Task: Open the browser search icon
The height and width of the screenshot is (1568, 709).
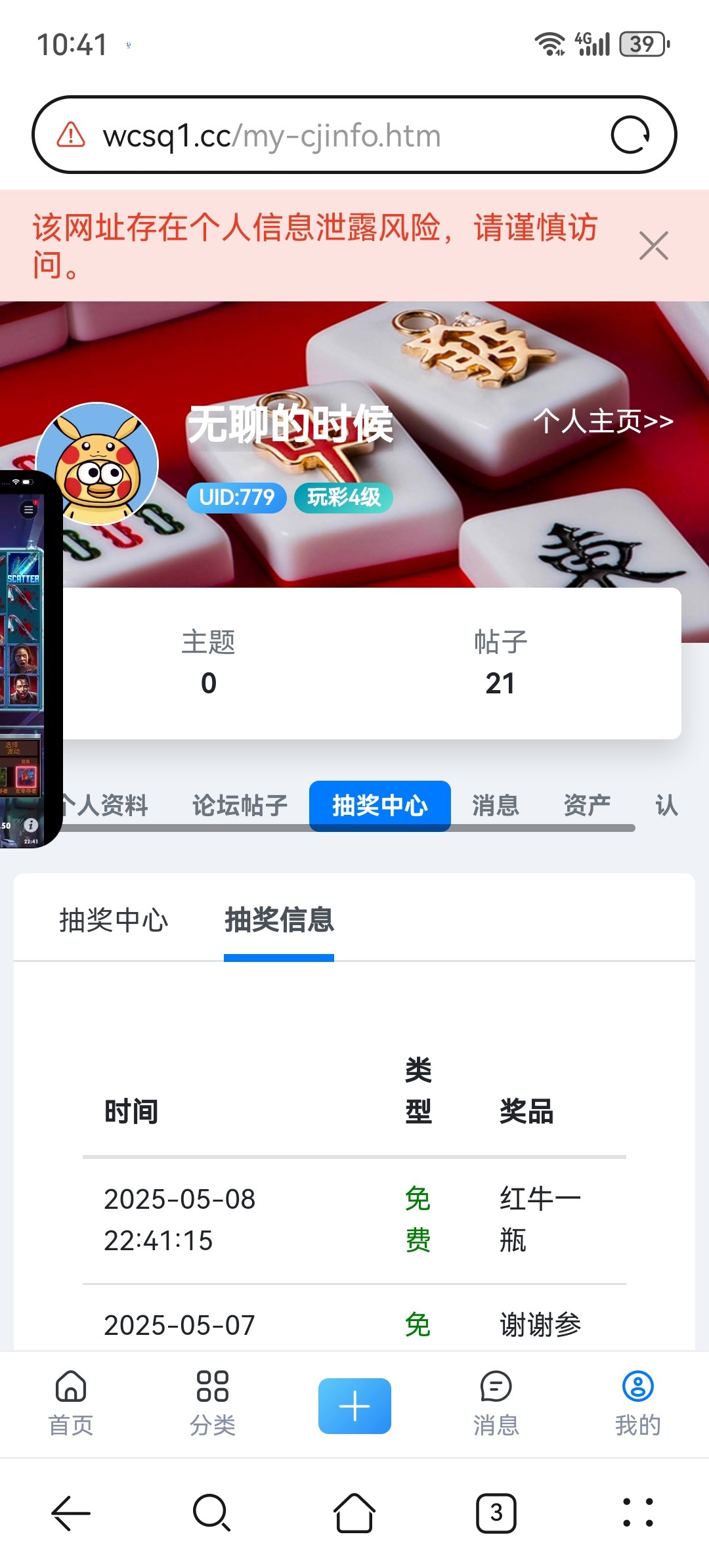Action: click(211, 1513)
